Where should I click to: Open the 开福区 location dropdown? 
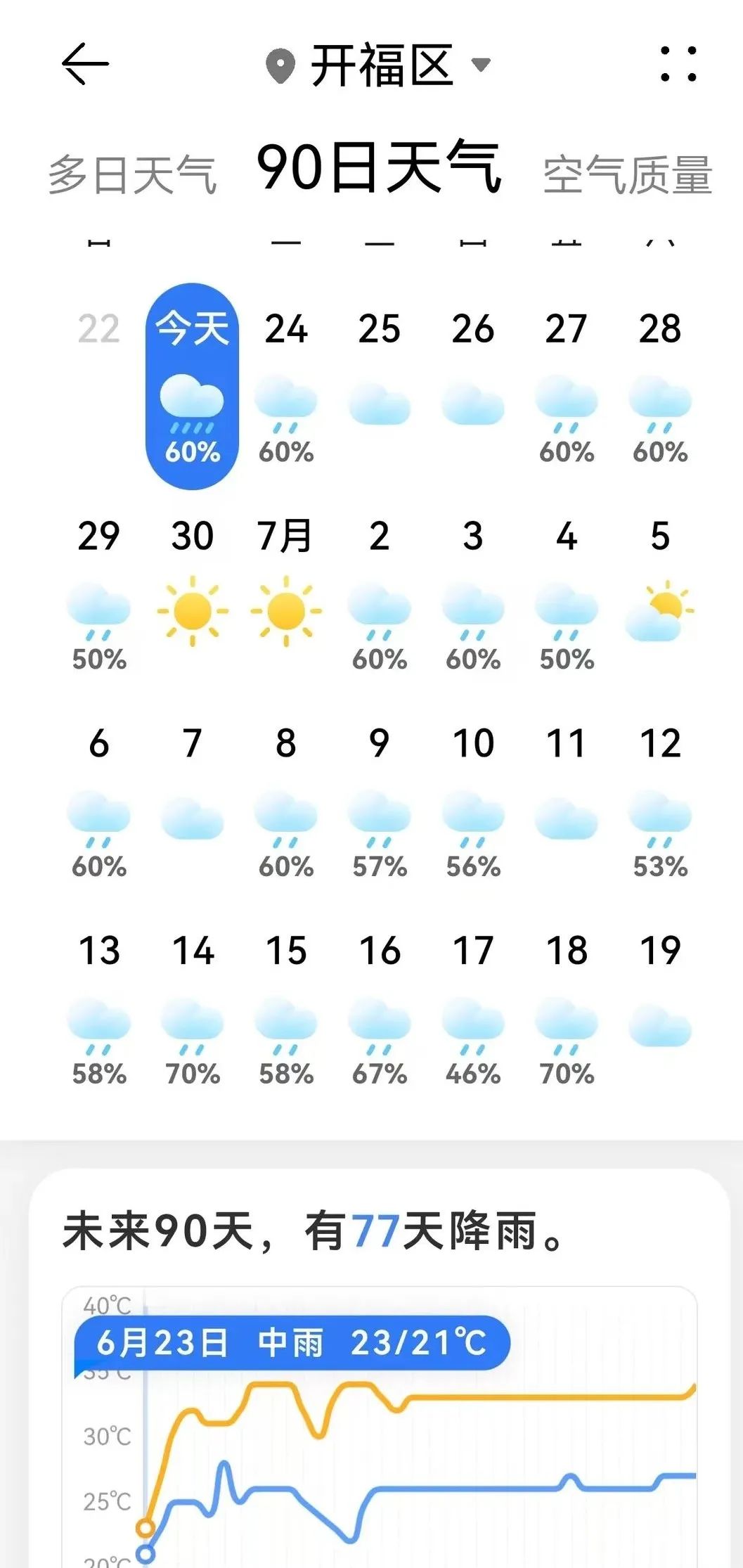tap(380, 65)
